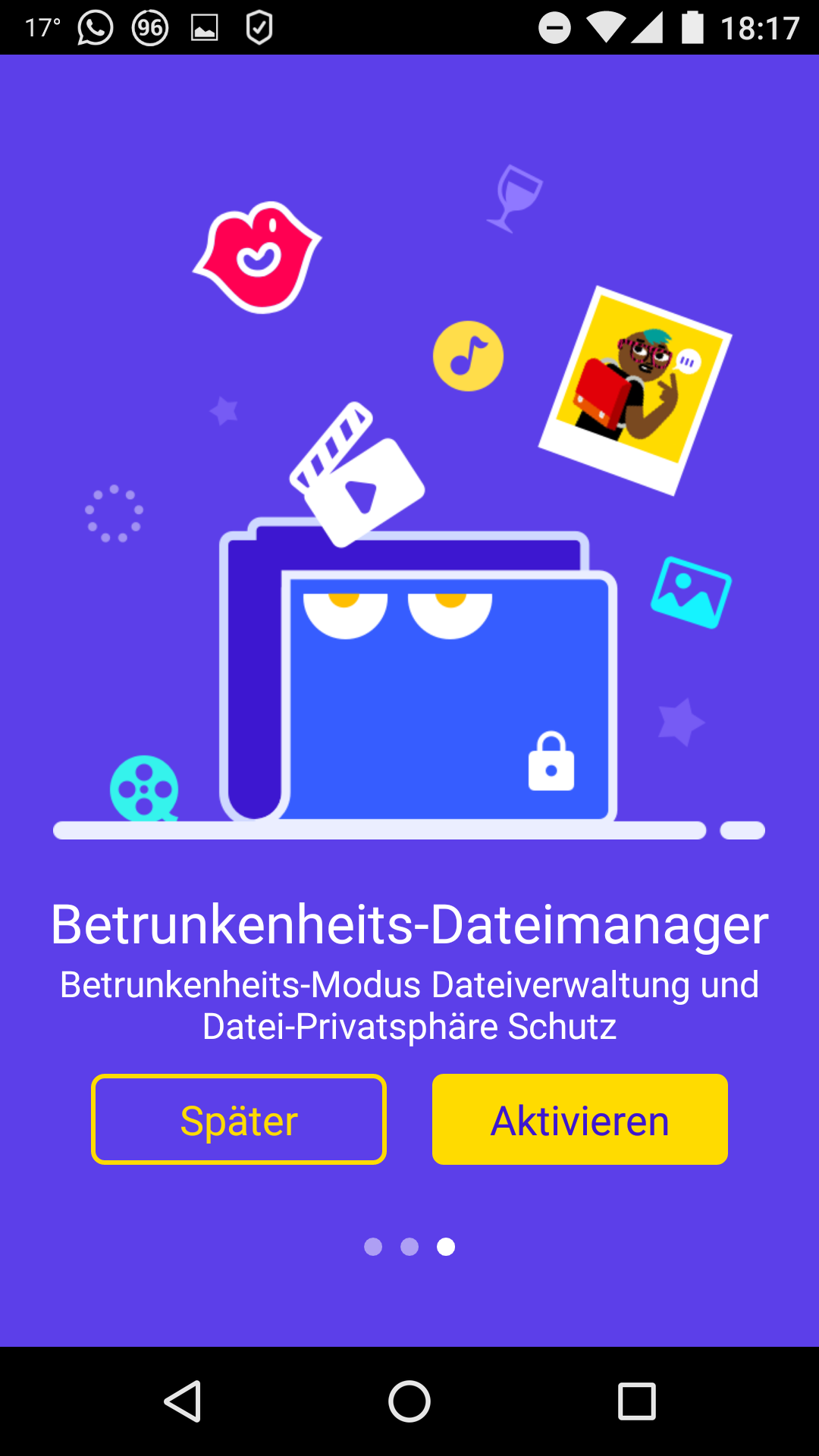Screen dimensions: 819x1456
Task: Go to the home screen
Action: click(409, 1401)
